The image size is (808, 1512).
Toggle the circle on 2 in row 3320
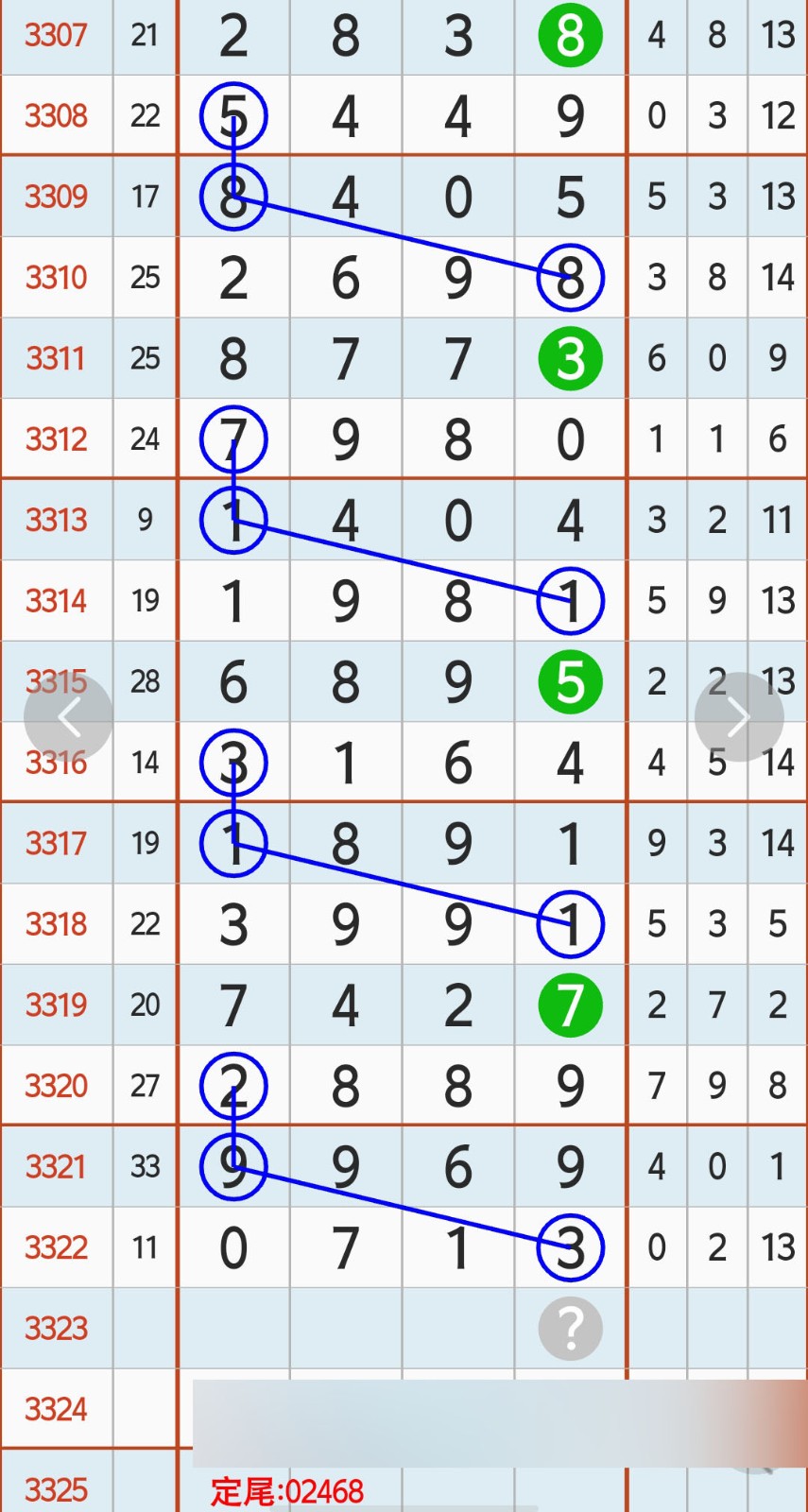233,1086
